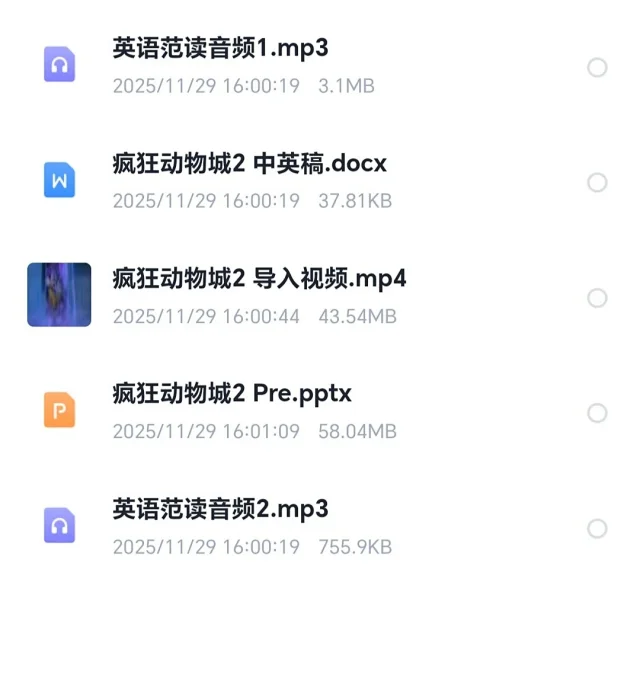Open the slides 疯狂动物城2 Pre.pptx
This screenshot has width=640, height=681.
click(x=232, y=394)
